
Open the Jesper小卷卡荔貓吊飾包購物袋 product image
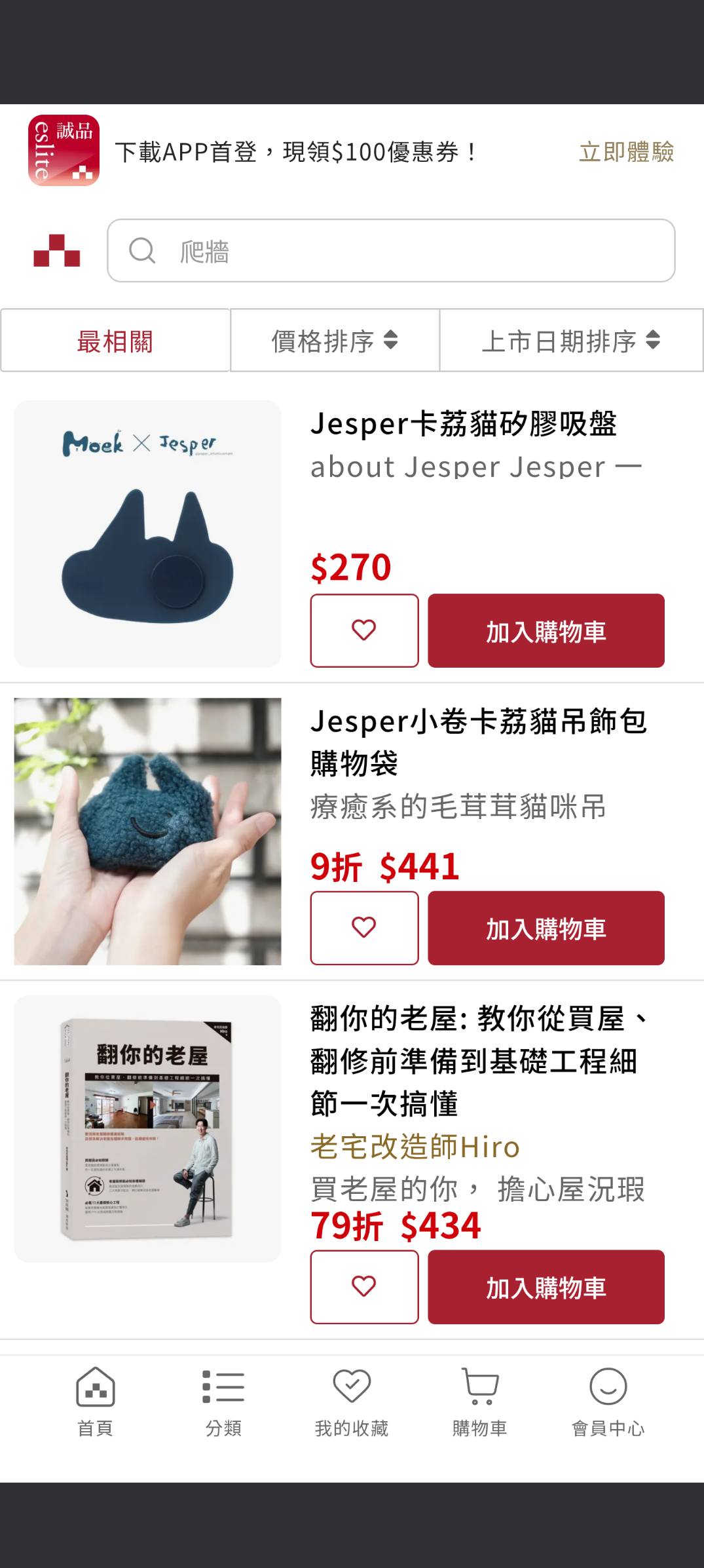point(147,831)
